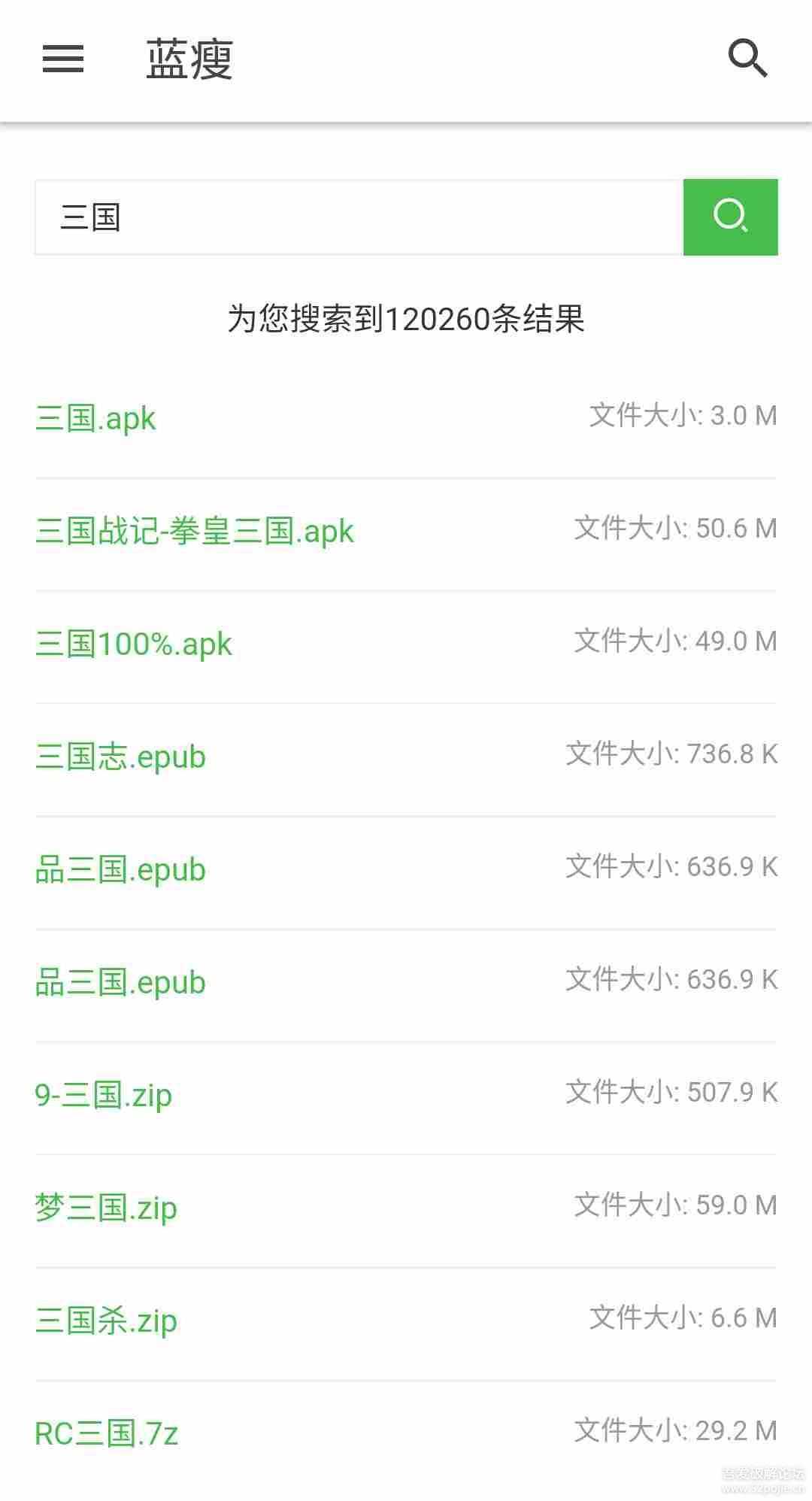The image size is (812, 1501).
Task: Click the second 品三国.epub result
Action: tap(121, 981)
